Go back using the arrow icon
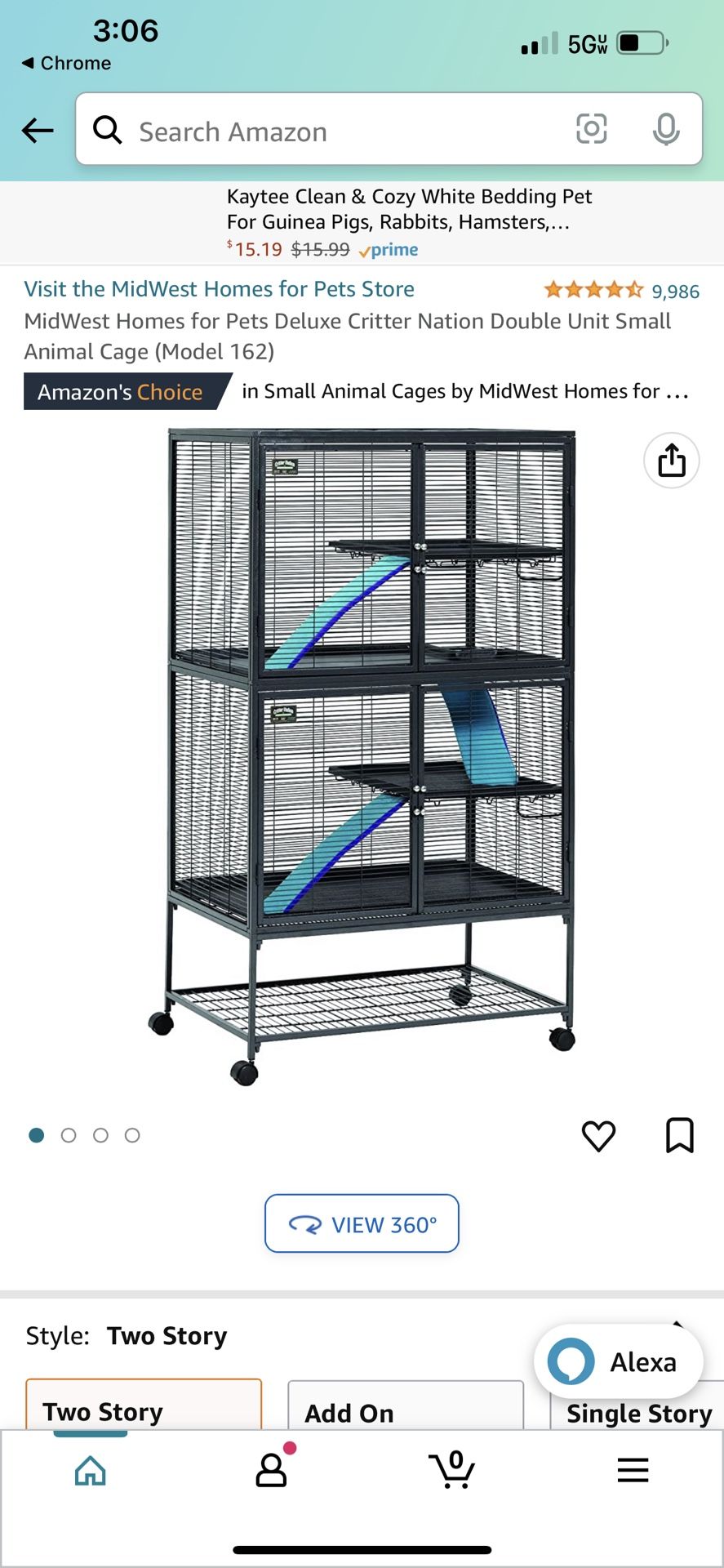The width and height of the screenshot is (724, 1568). 38,130
